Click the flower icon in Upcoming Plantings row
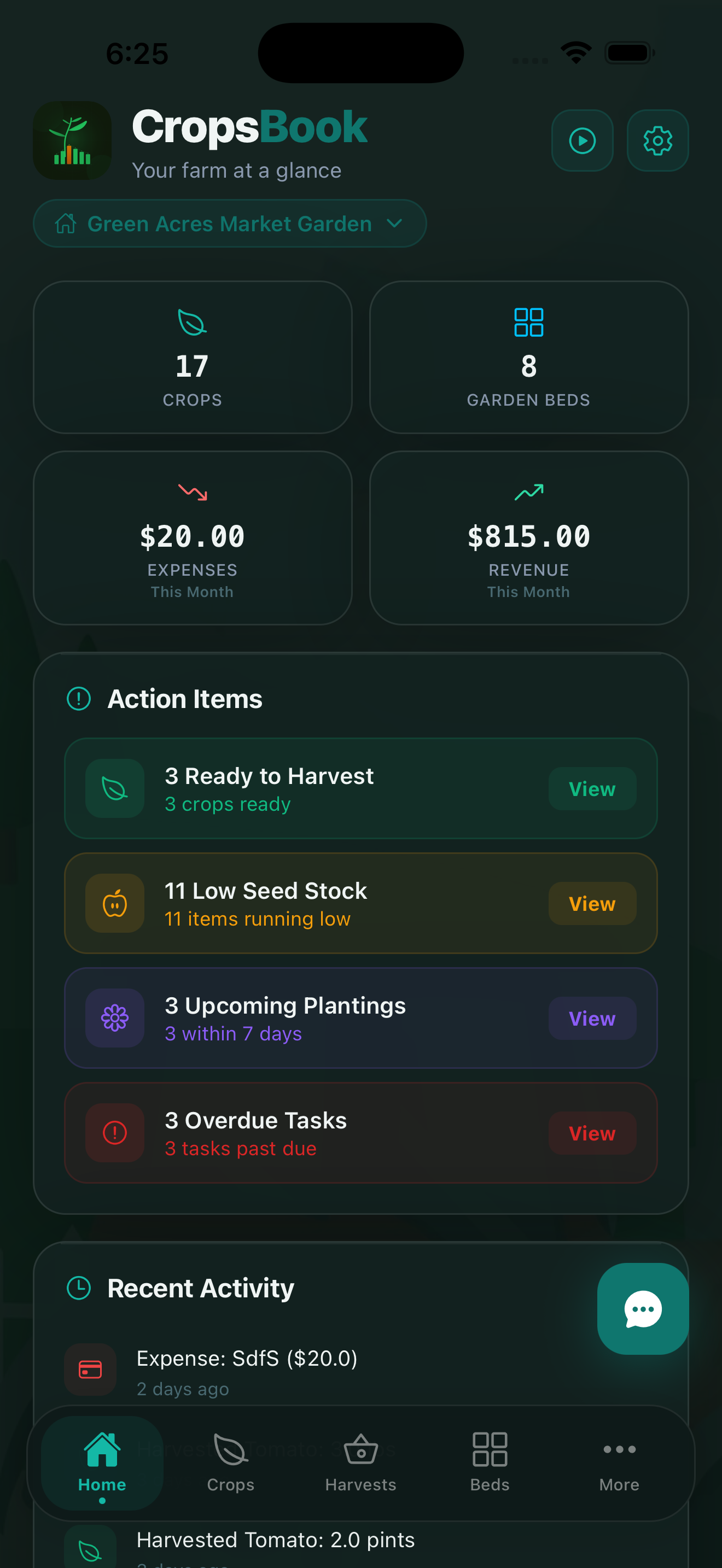722x1568 pixels. click(x=114, y=1018)
